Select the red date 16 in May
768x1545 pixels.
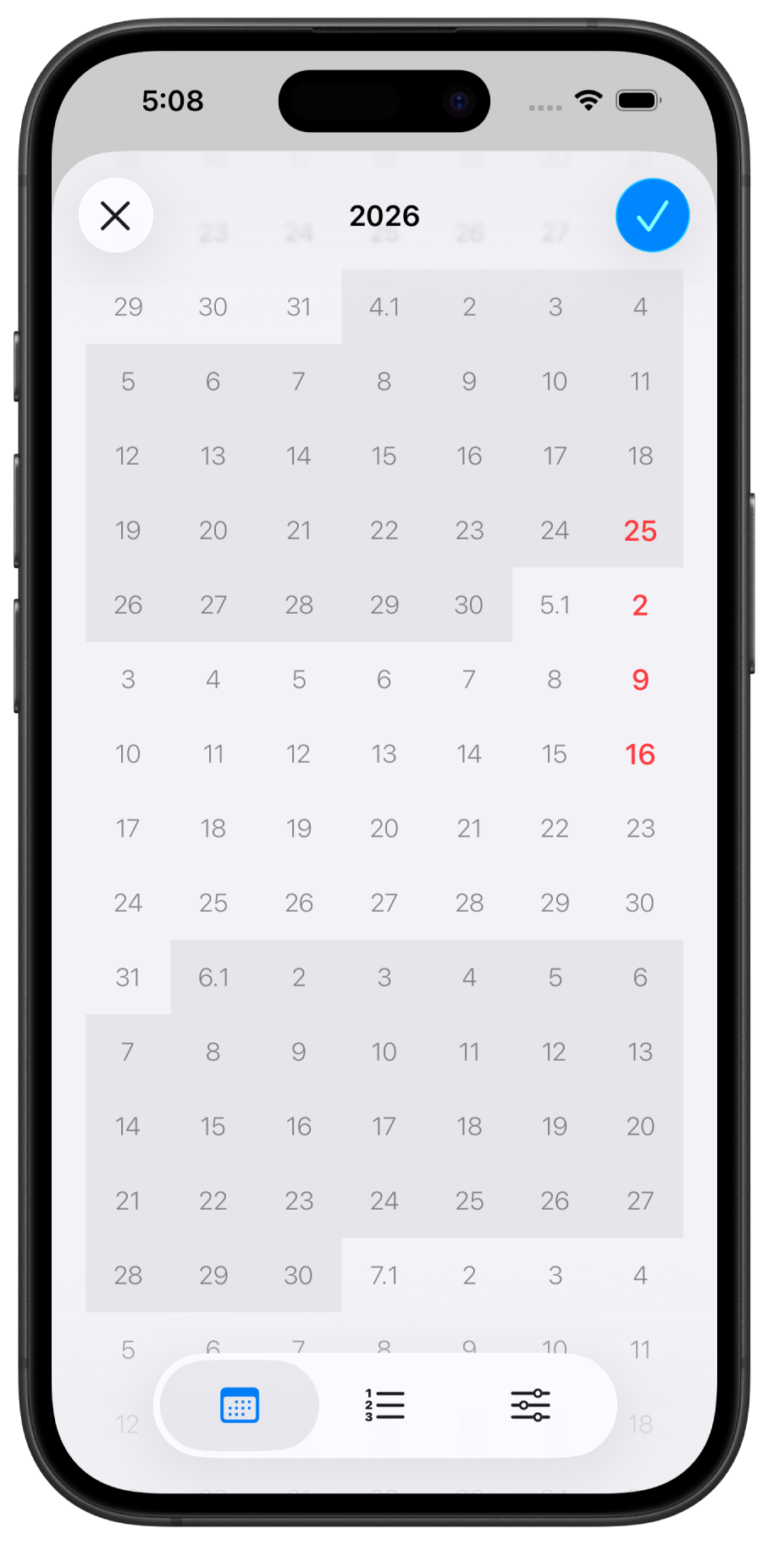pos(640,754)
